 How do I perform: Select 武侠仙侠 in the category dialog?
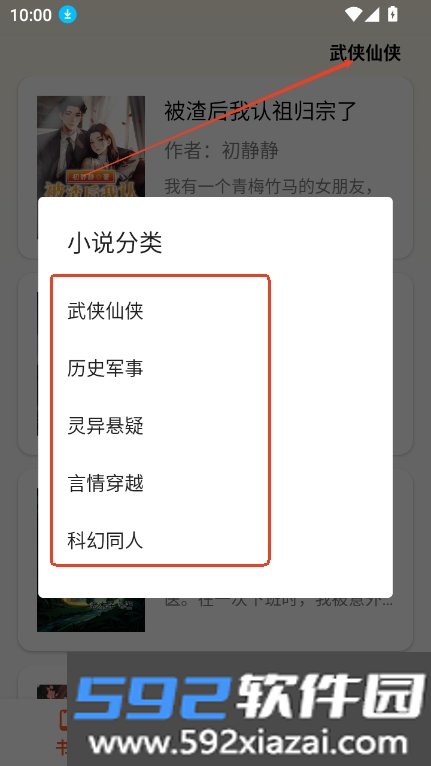click(215, 311)
